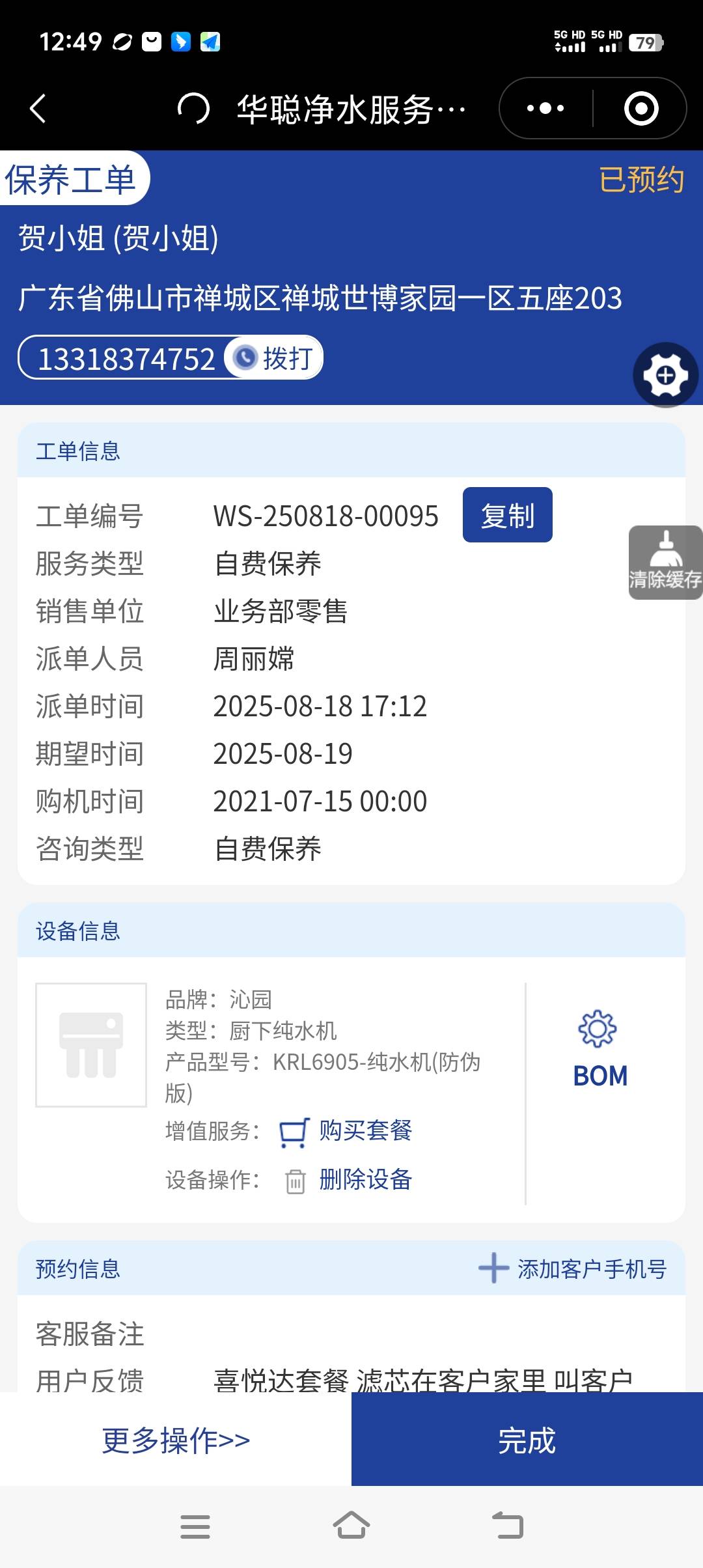Image resolution: width=703 pixels, height=1568 pixels.
Task: Go to the system home screen
Action: click(x=351, y=1526)
